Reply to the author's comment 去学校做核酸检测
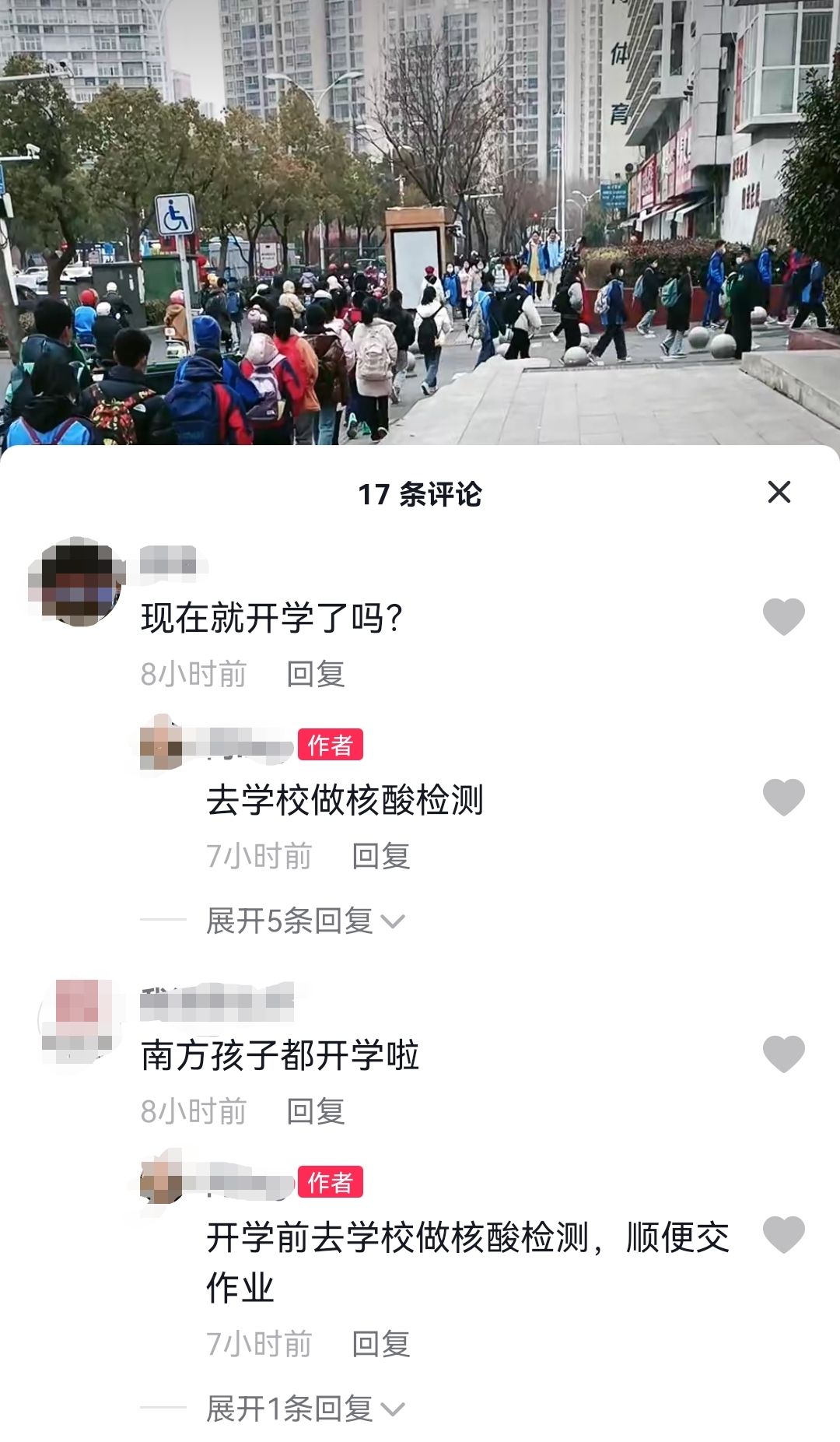The height and width of the screenshot is (1442, 840). click(380, 856)
